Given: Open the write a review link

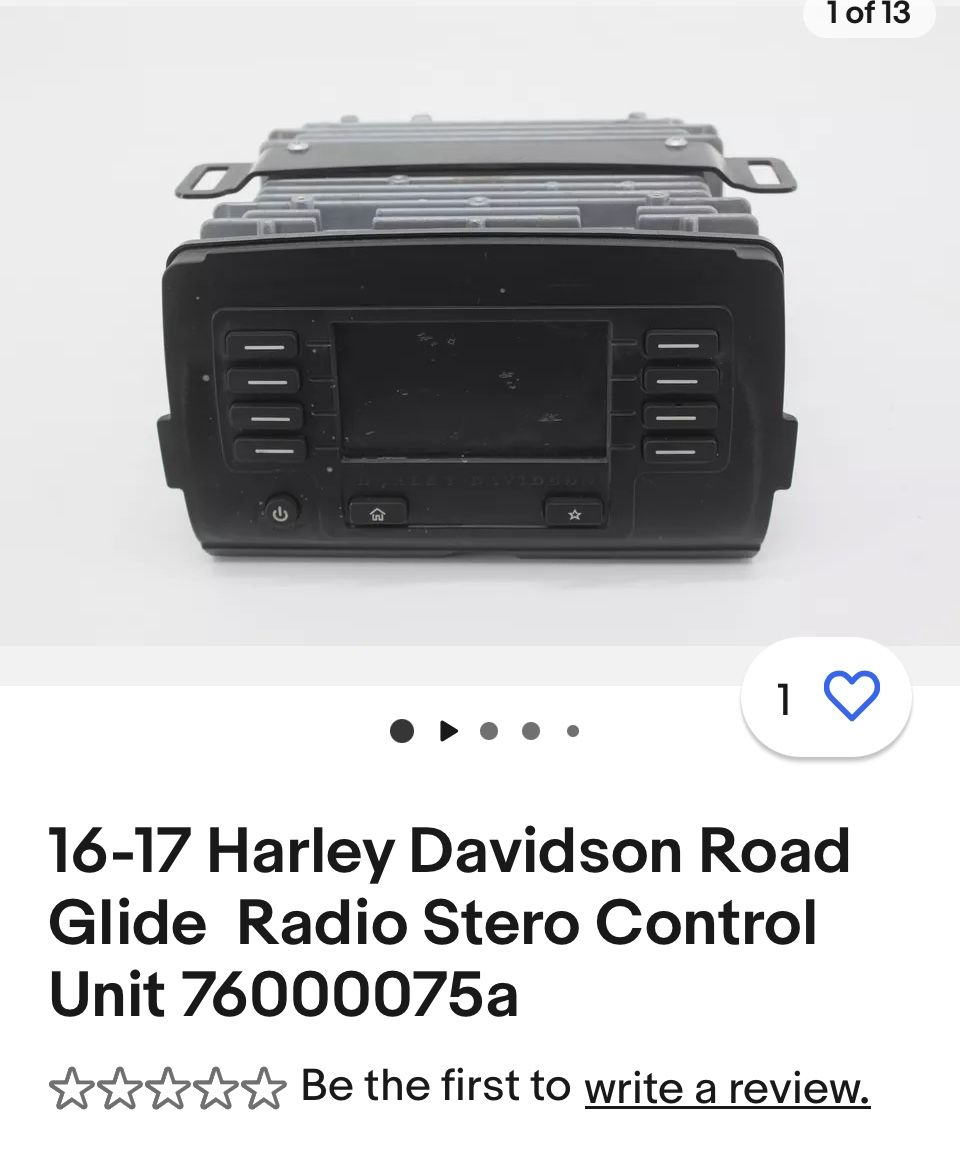Looking at the screenshot, I should [727, 1087].
